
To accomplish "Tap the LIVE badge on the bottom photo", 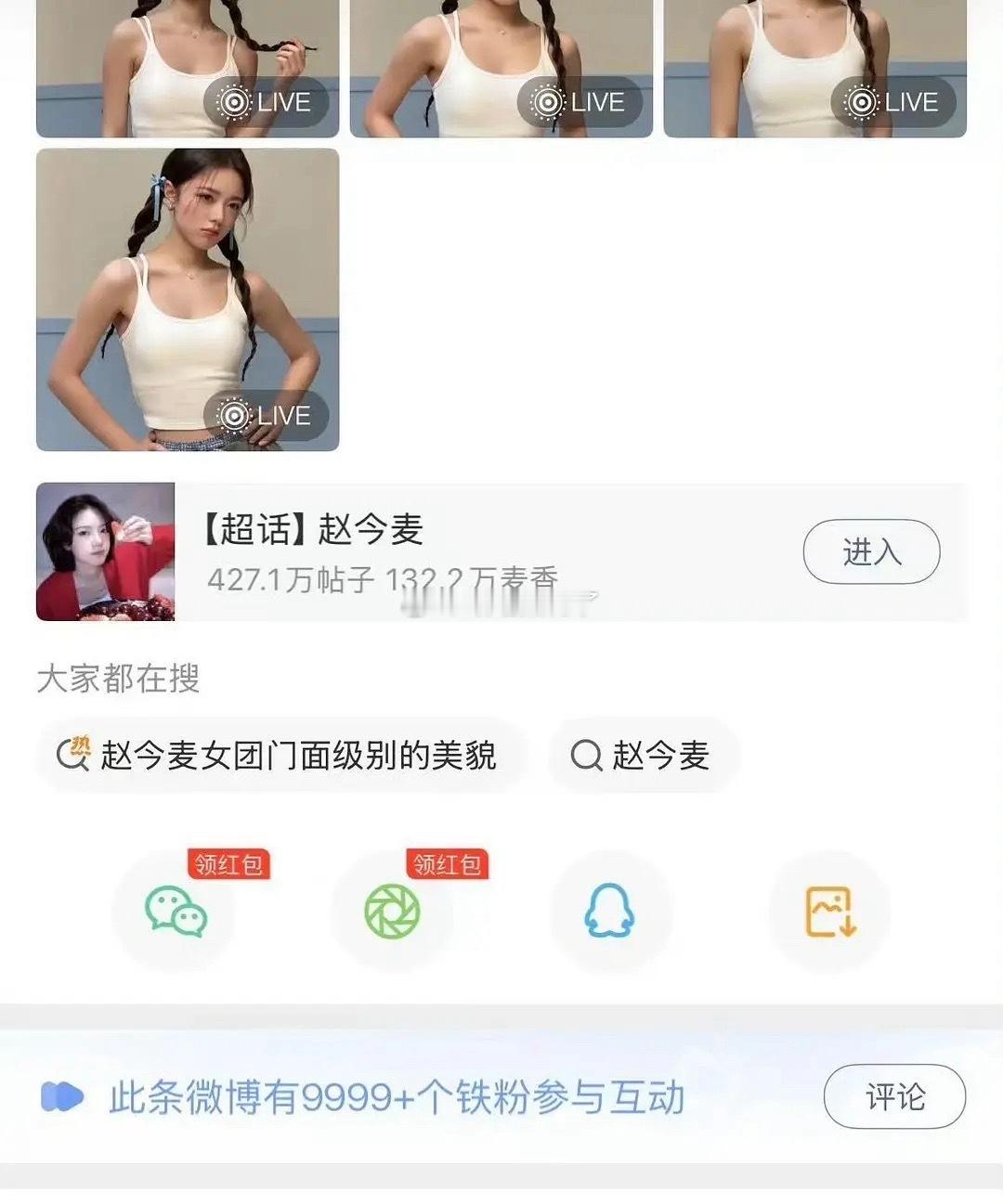I will [x=263, y=417].
